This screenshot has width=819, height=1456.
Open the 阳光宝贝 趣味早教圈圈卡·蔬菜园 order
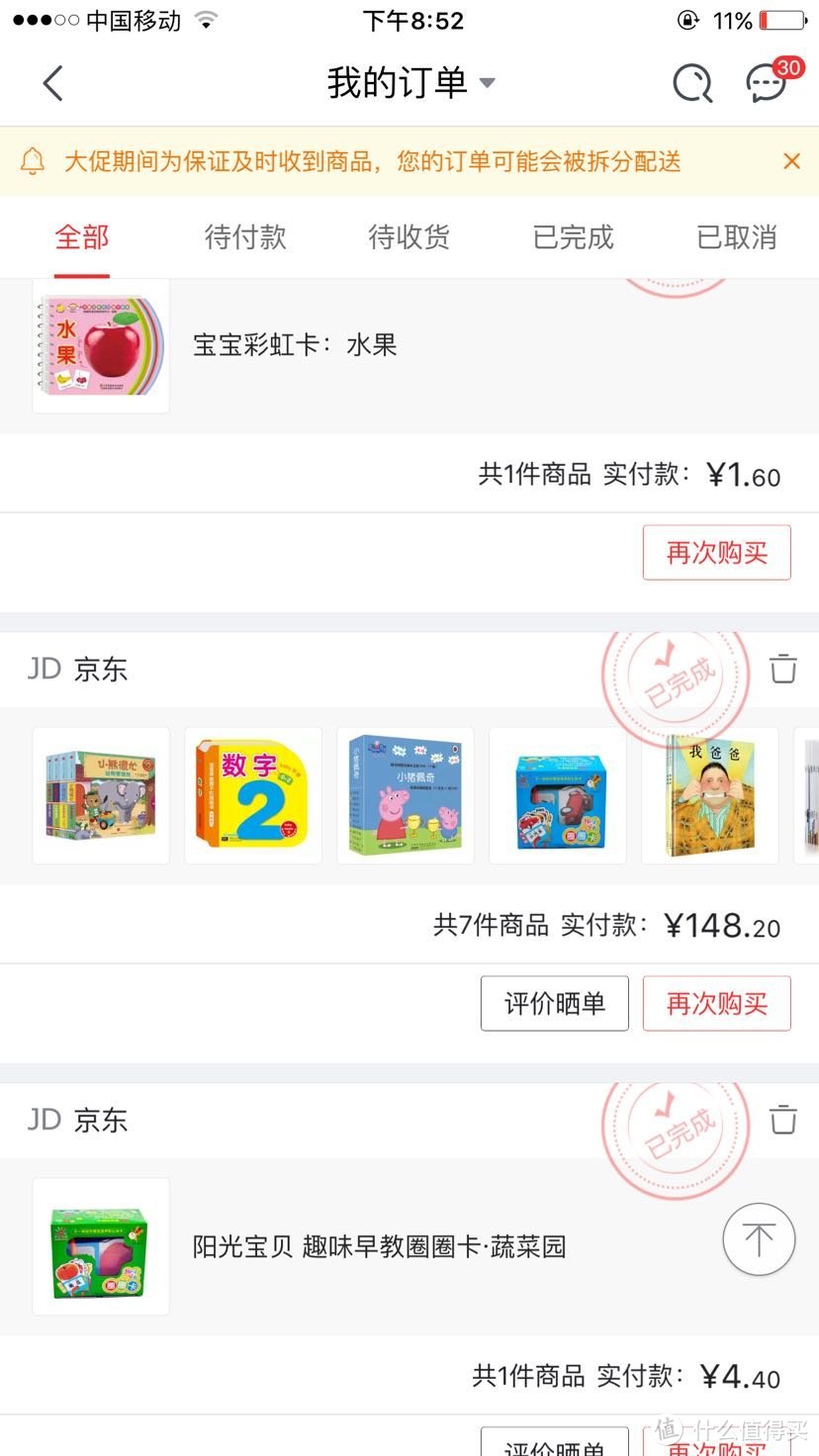(x=379, y=1246)
